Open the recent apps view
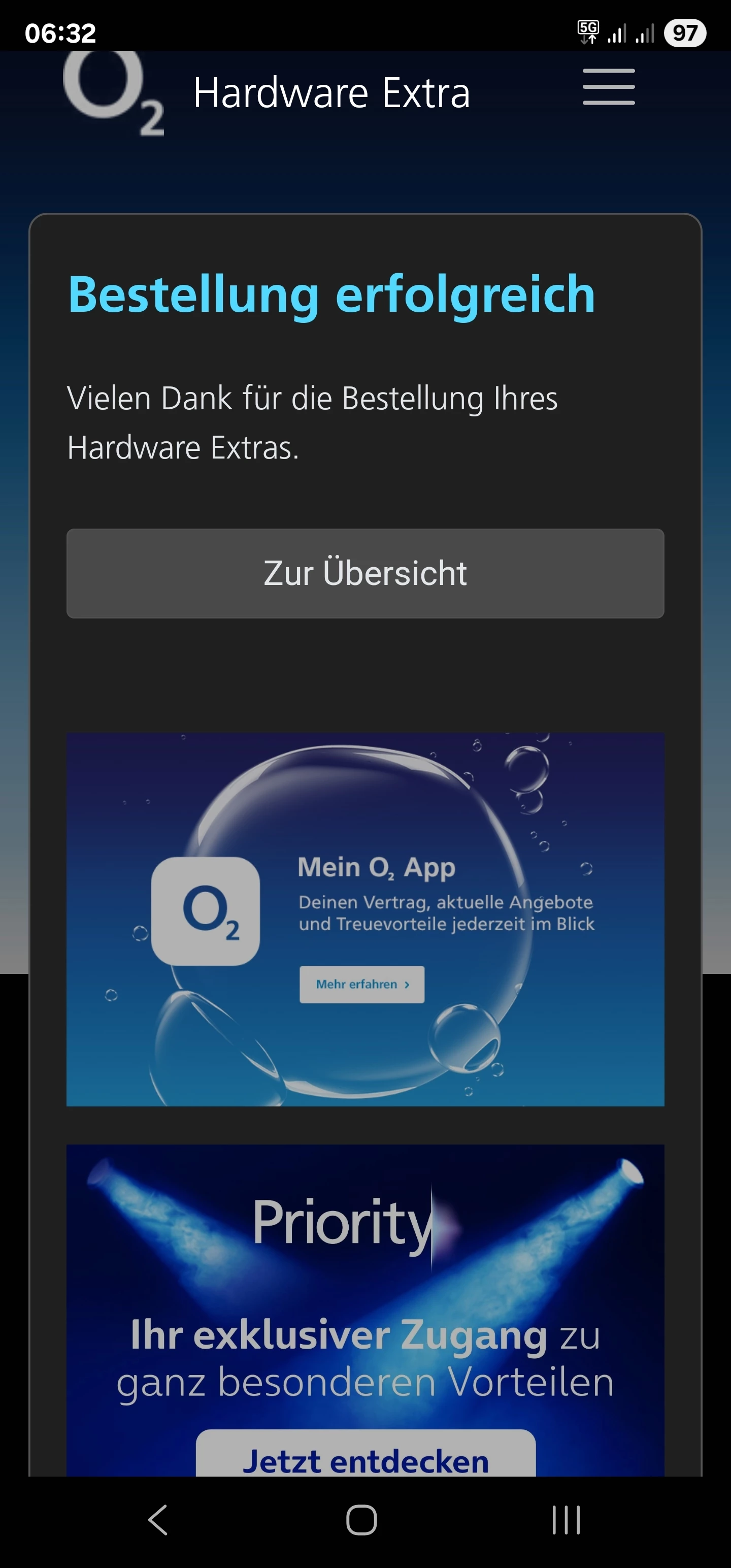The image size is (731, 1568). 566,1520
